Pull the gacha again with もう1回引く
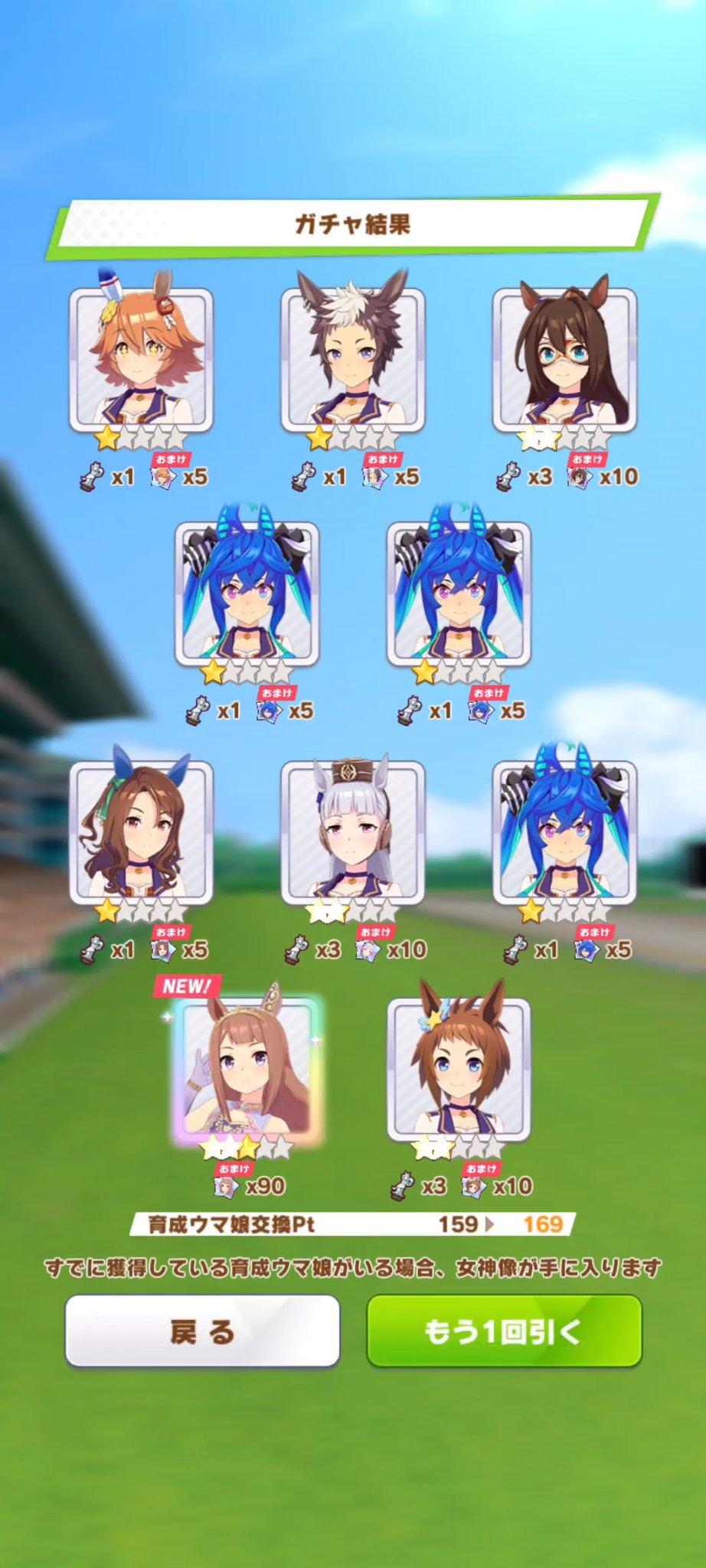The image size is (706, 1568). pyautogui.click(x=504, y=1331)
